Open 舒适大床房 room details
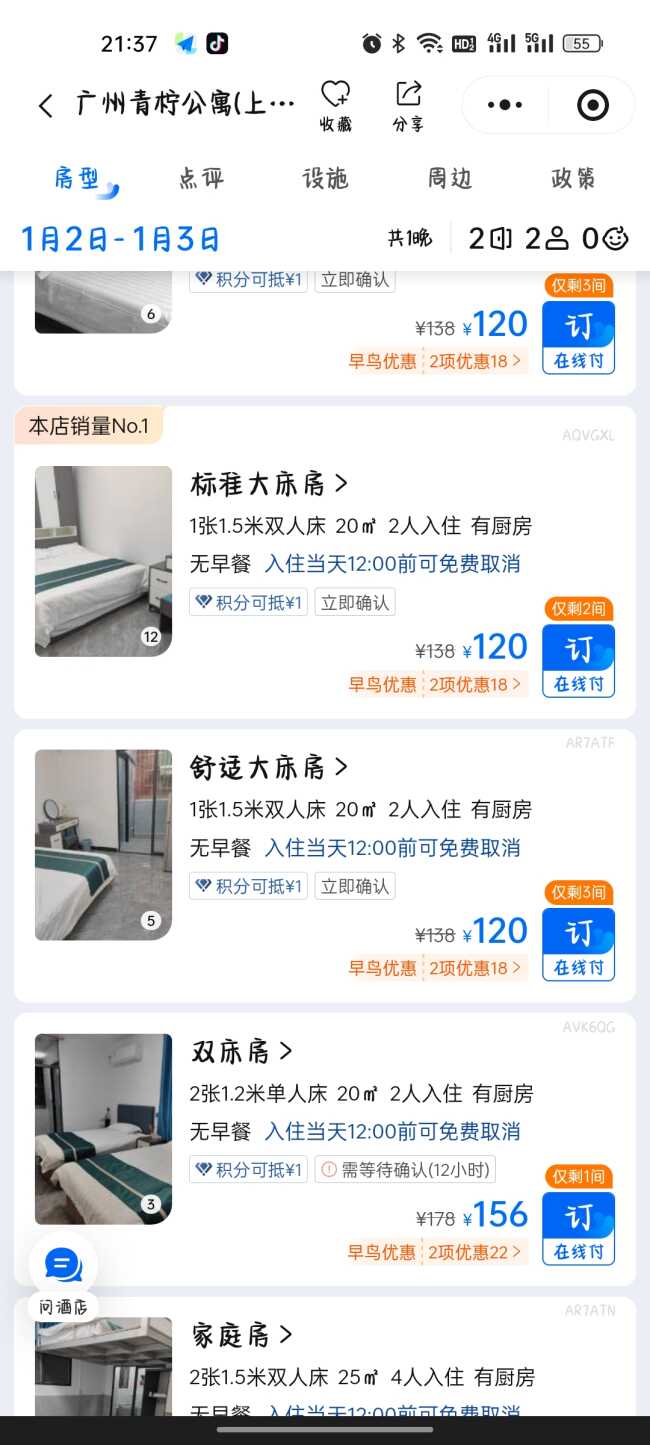This screenshot has height=1445, width=650. pyautogui.click(x=269, y=768)
